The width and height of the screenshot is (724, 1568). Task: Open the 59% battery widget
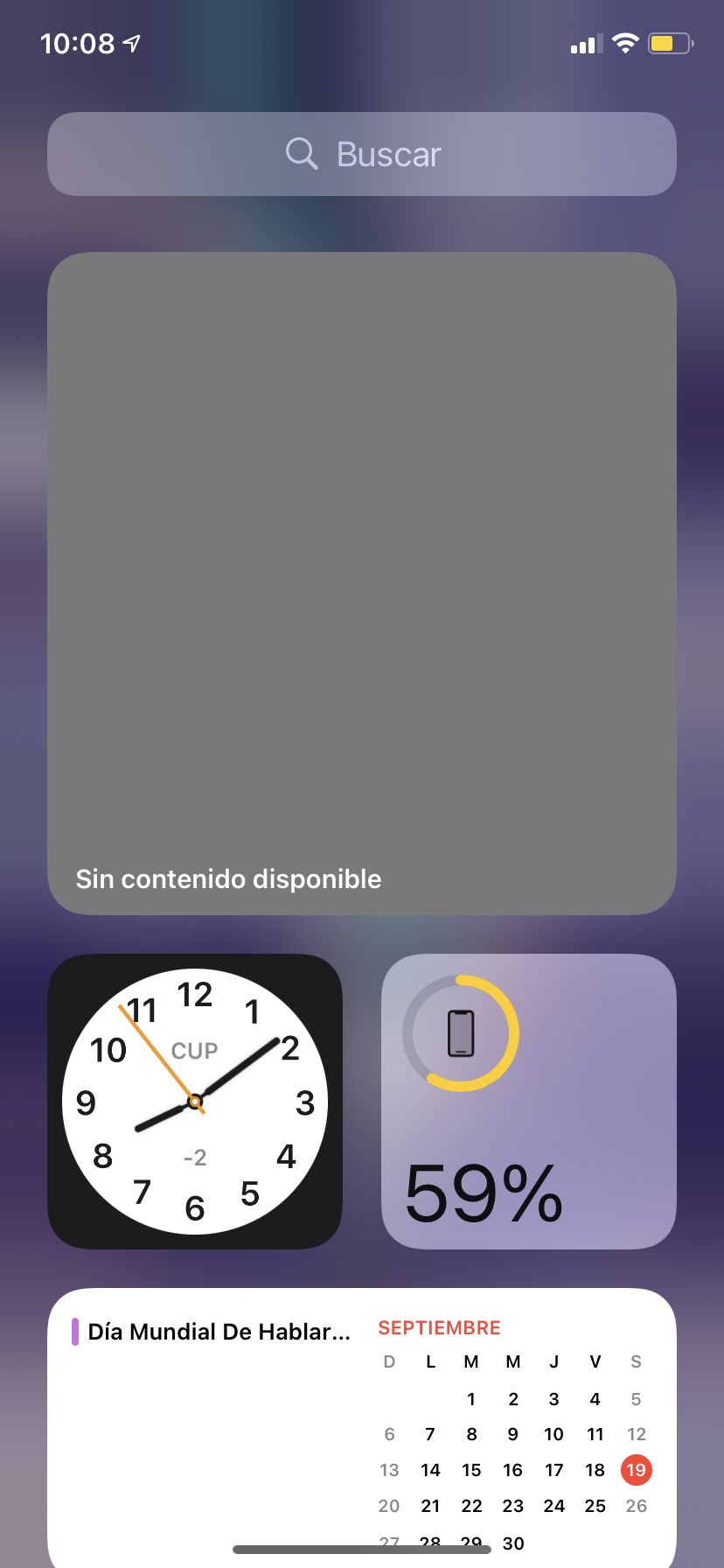(x=529, y=1101)
